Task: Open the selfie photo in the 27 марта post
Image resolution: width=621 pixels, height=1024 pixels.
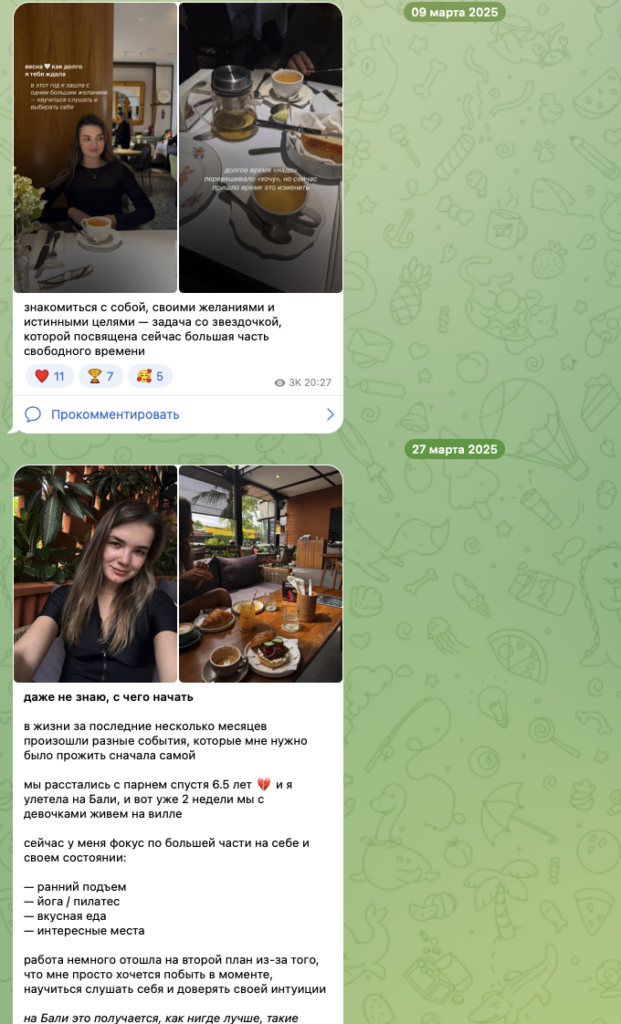Action: point(95,574)
